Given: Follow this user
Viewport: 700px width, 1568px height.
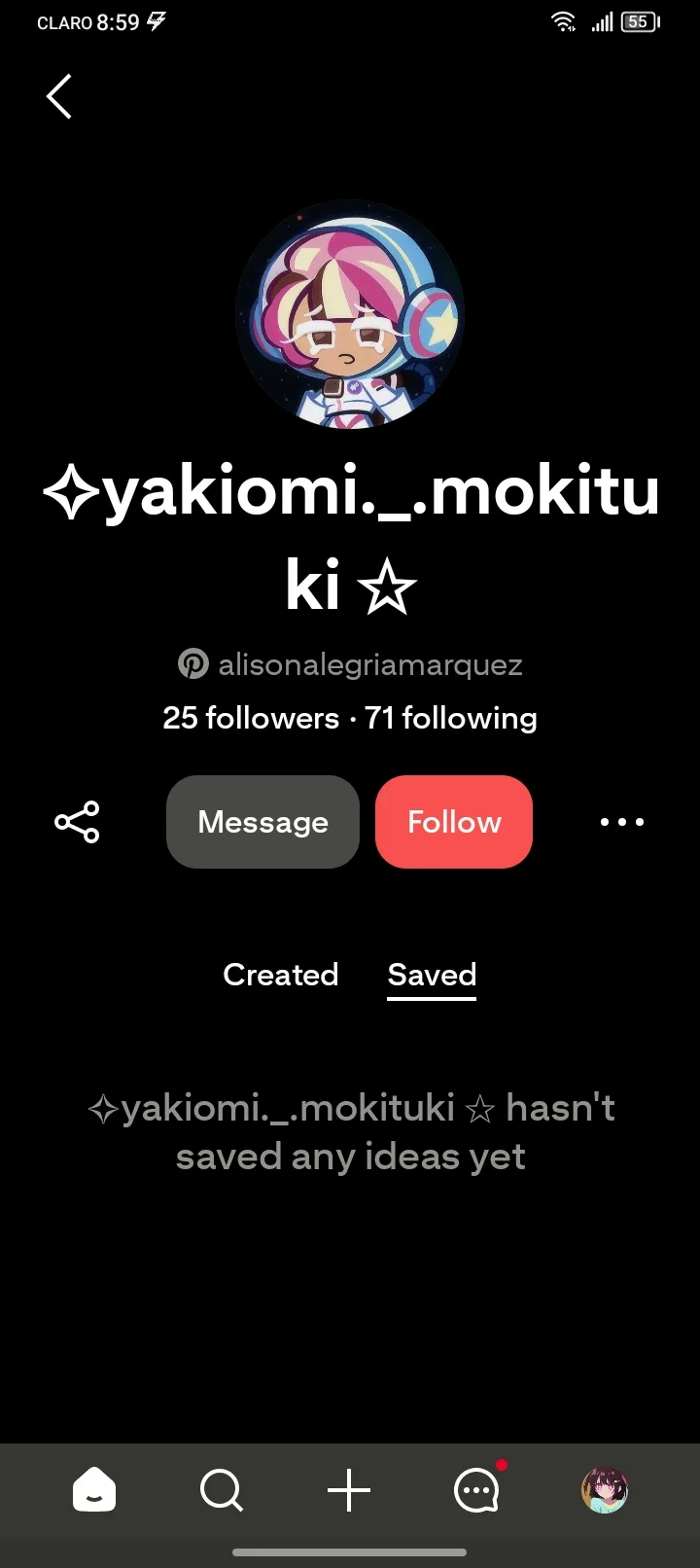Looking at the screenshot, I should (x=454, y=822).
